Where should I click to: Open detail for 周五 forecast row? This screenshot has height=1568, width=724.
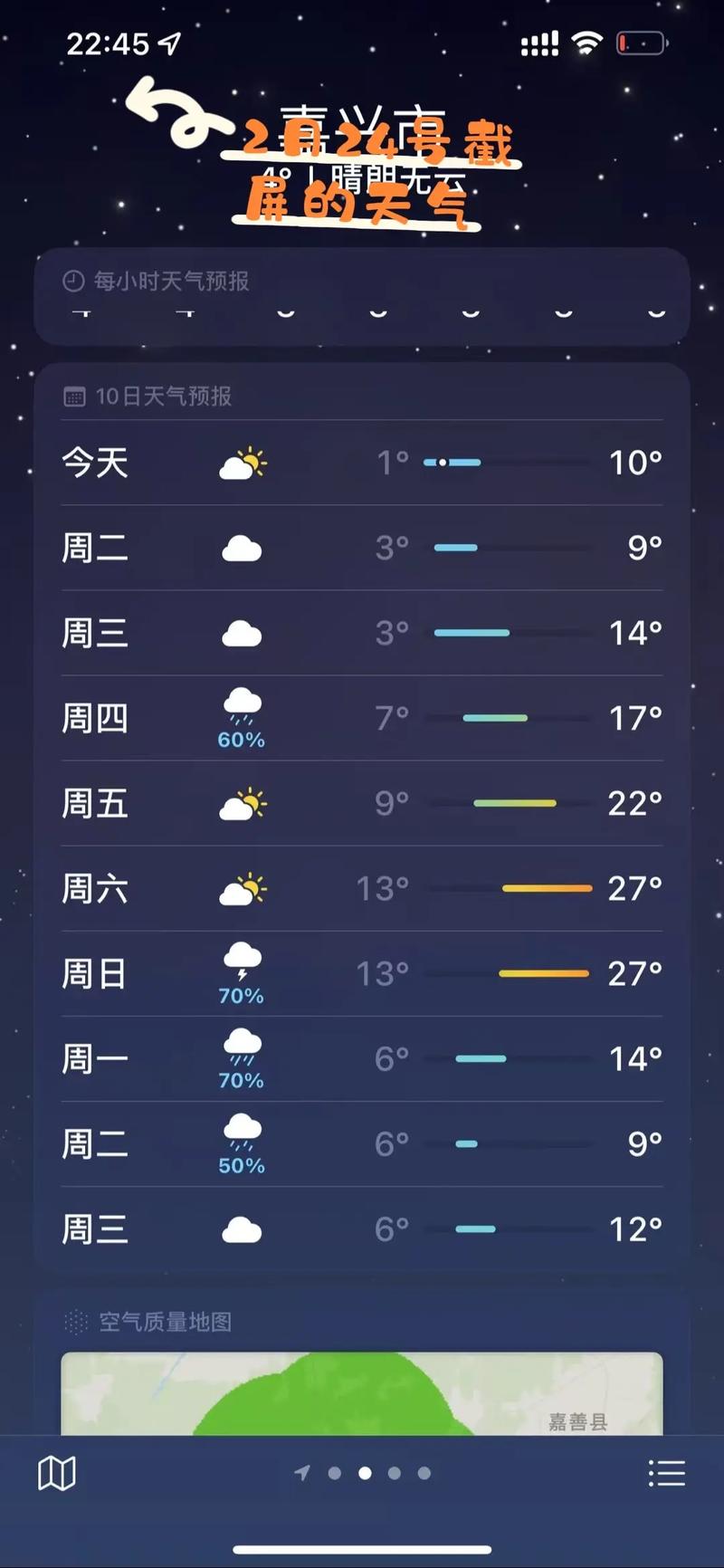pyautogui.click(x=362, y=803)
